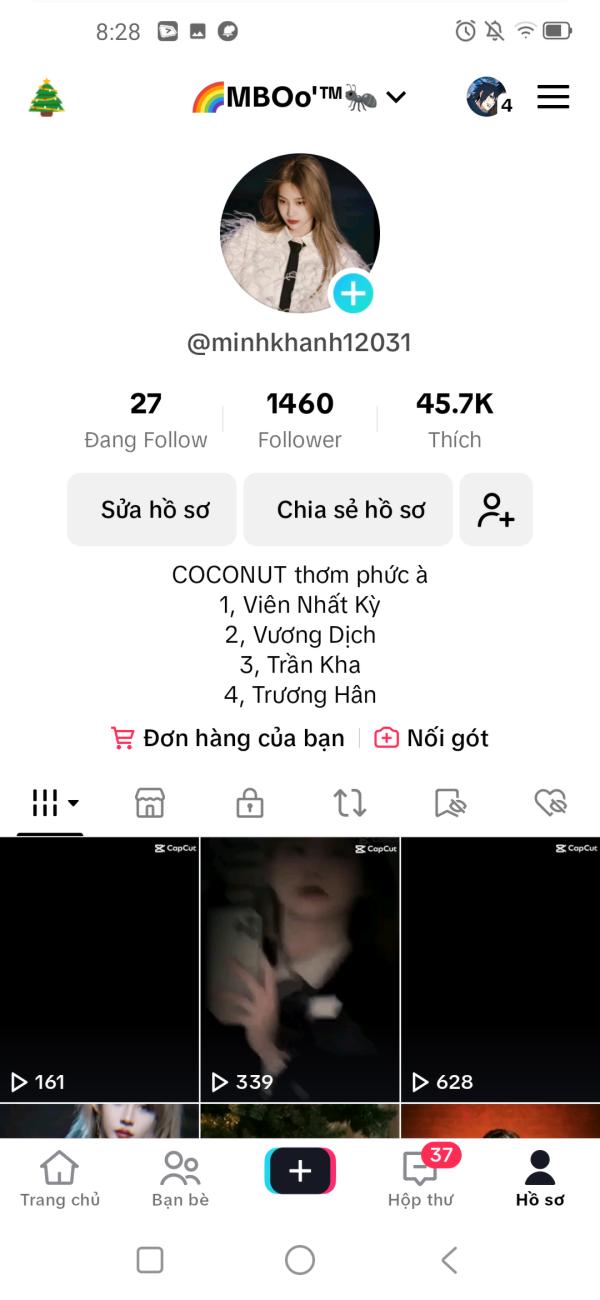The height and width of the screenshot is (1300, 600).
Task: Open the hamburger menu
Action: point(553,97)
